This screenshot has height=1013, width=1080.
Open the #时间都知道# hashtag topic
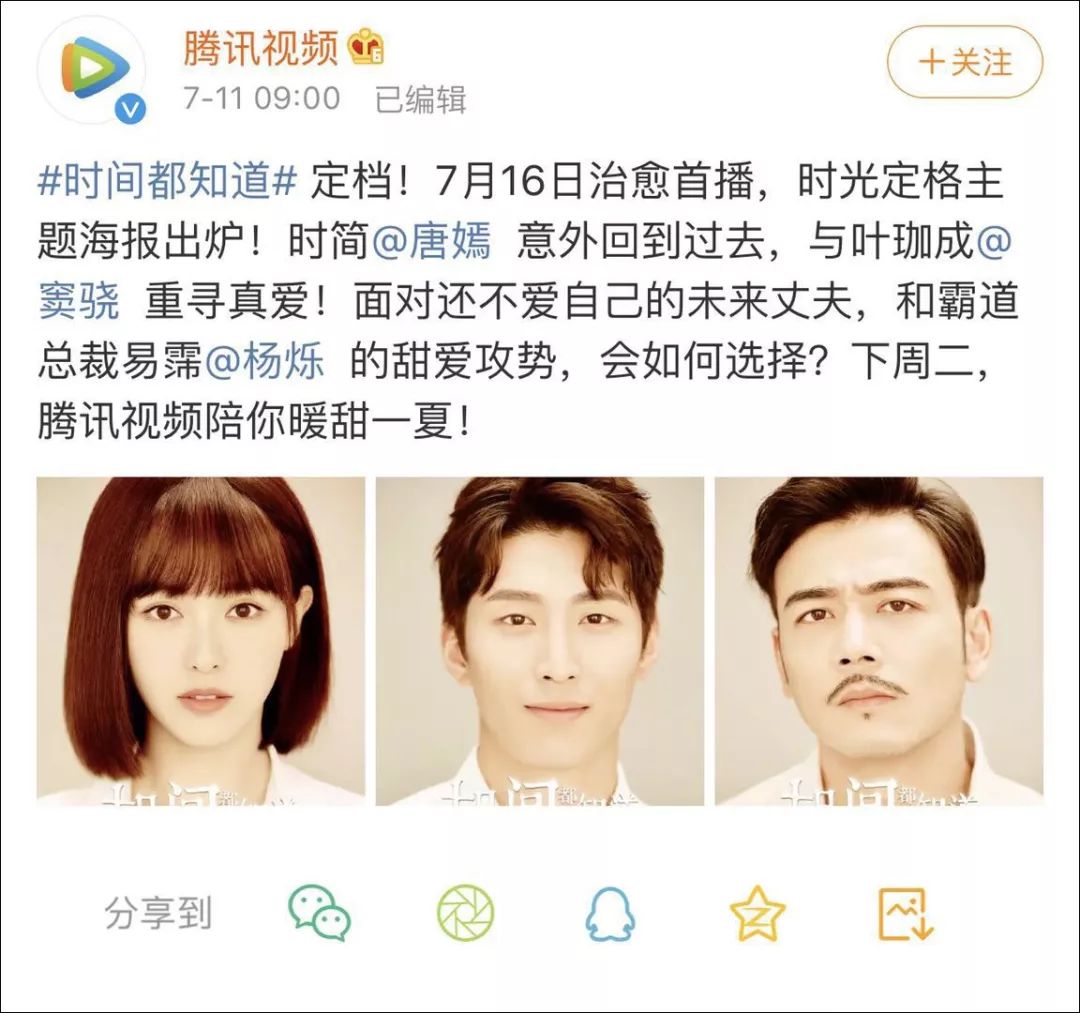pyautogui.click(x=167, y=182)
